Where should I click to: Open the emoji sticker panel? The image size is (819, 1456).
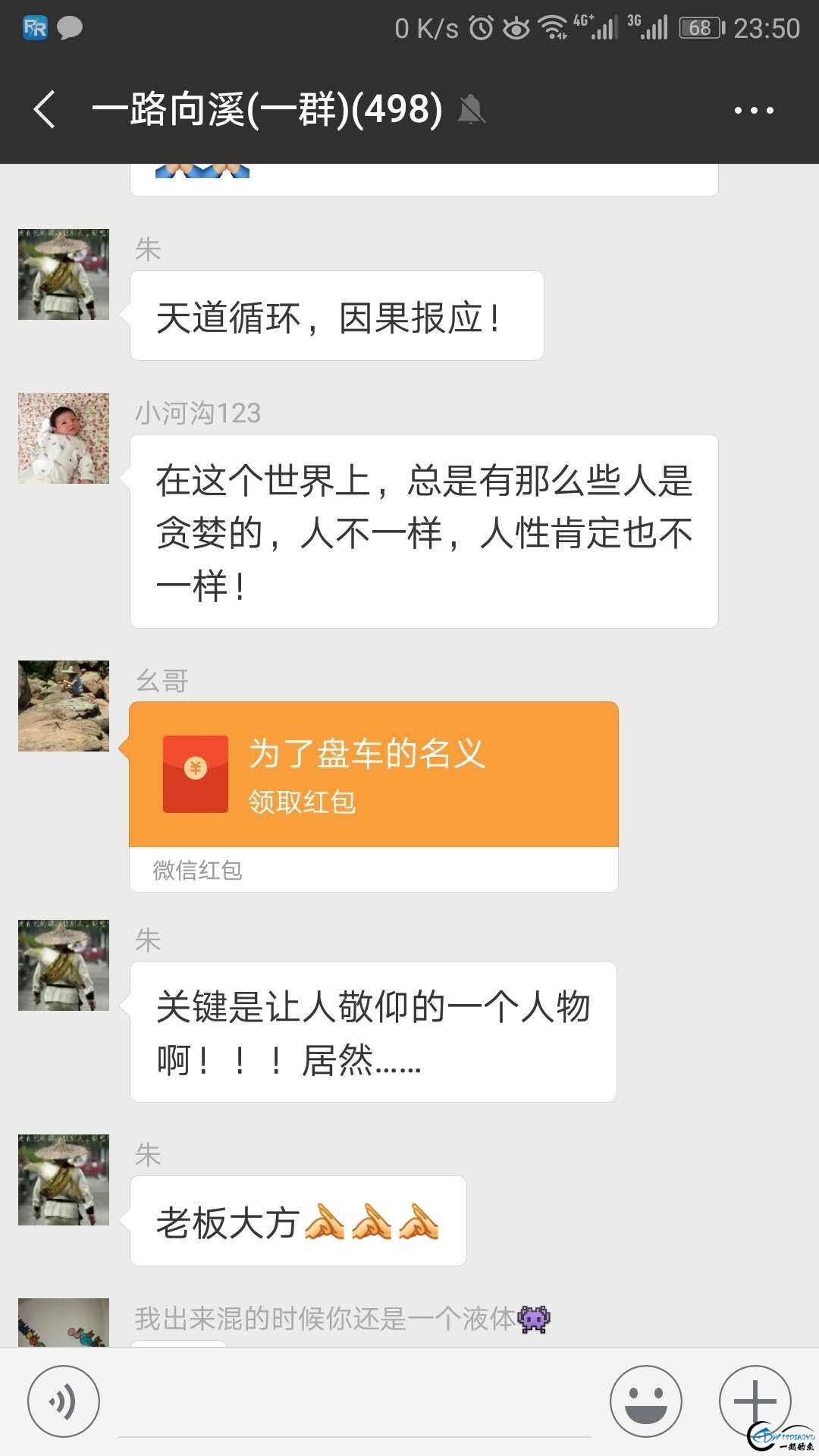click(x=646, y=1401)
